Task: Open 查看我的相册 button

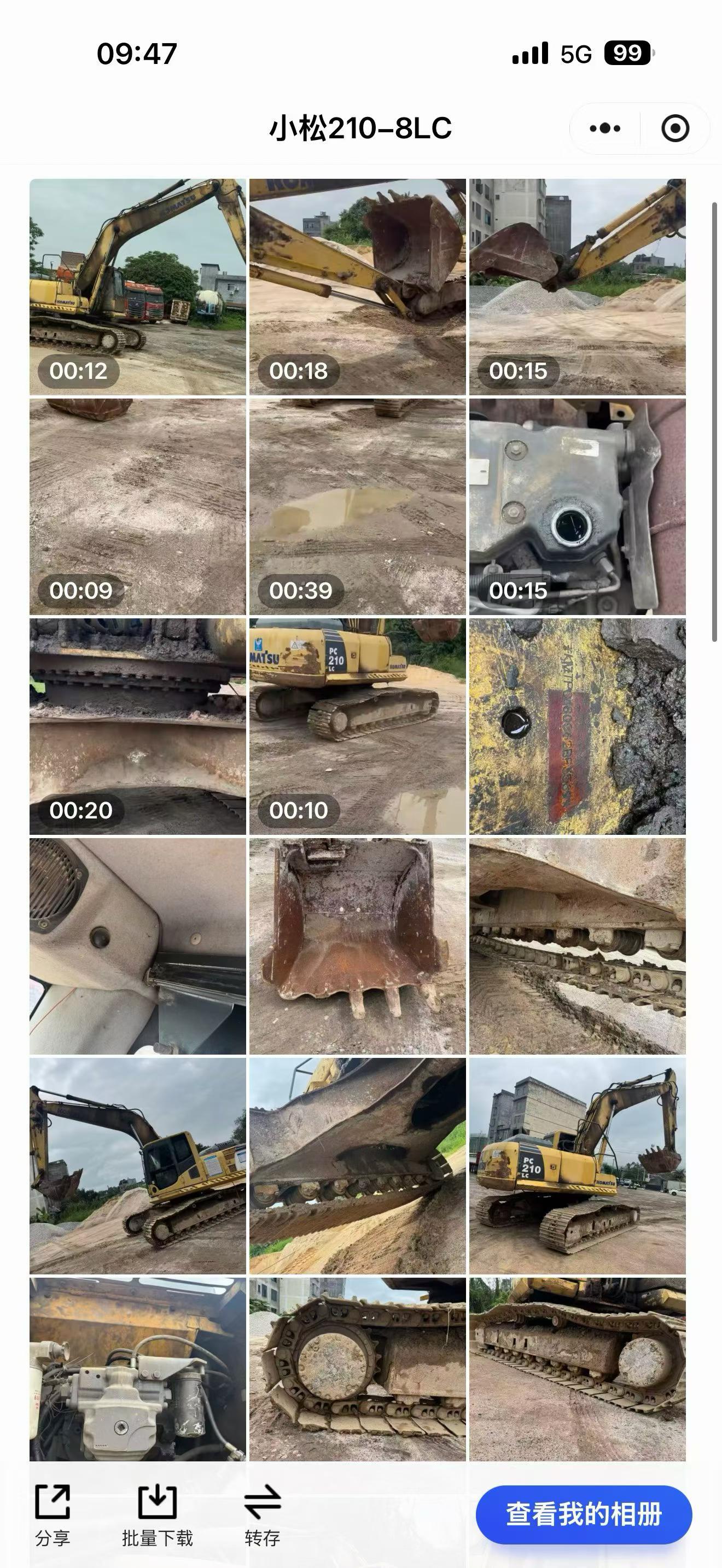Action: pyautogui.click(x=584, y=1514)
